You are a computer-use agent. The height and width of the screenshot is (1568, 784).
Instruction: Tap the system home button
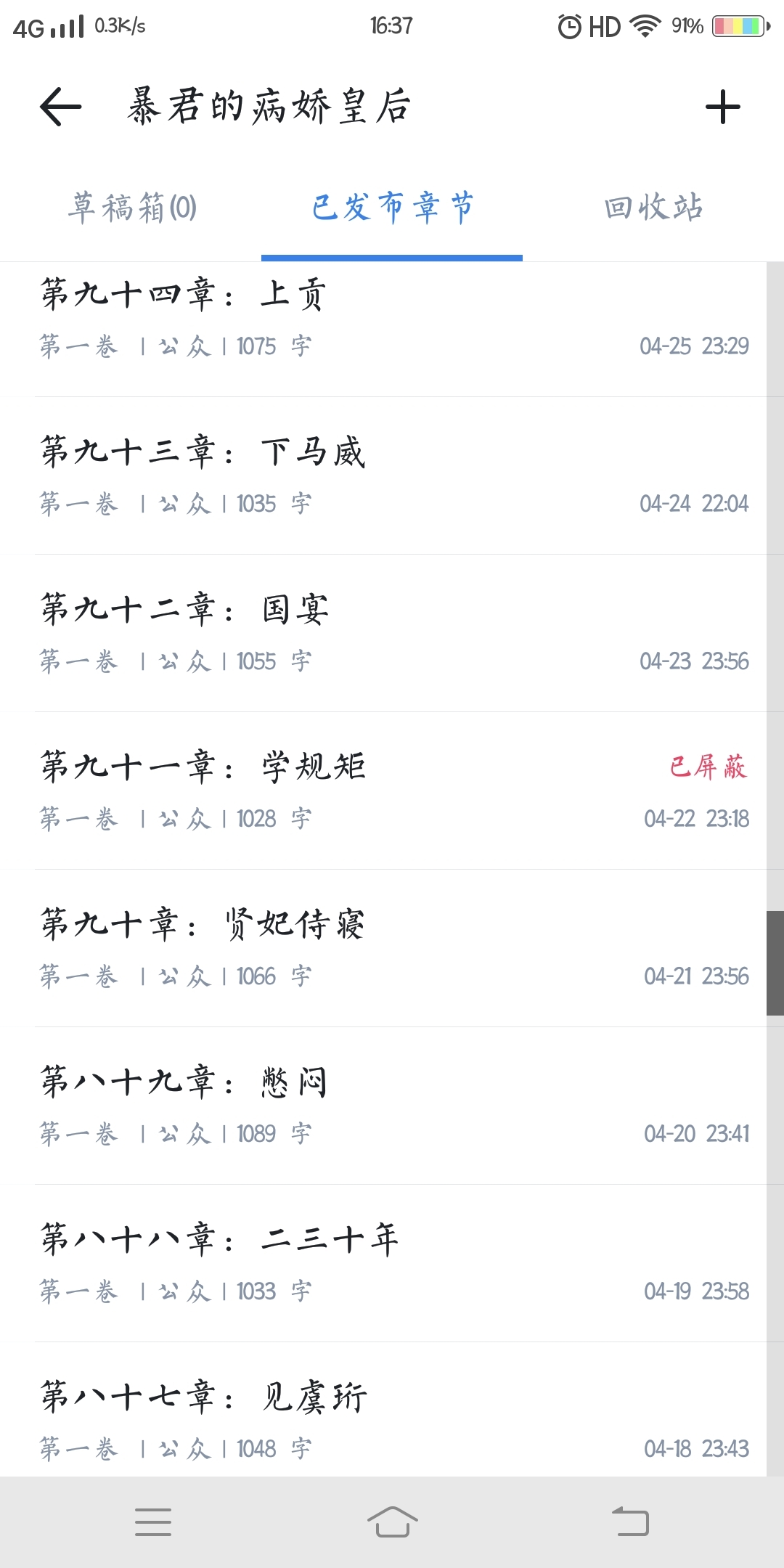coord(392,1522)
